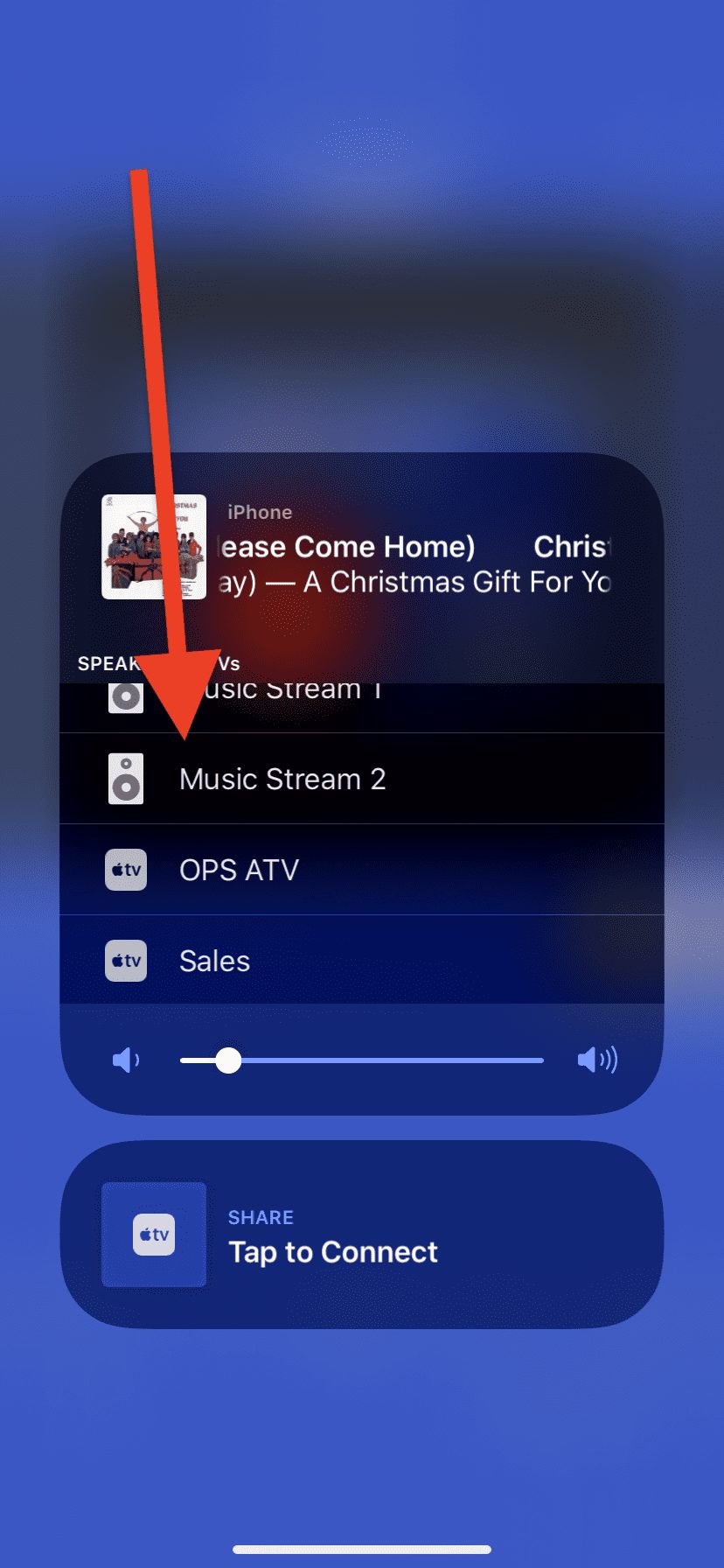This screenshot has height=1568, width=724.
Task: Open the Share Tap to Connect card
Action: tap(361, 1234)
